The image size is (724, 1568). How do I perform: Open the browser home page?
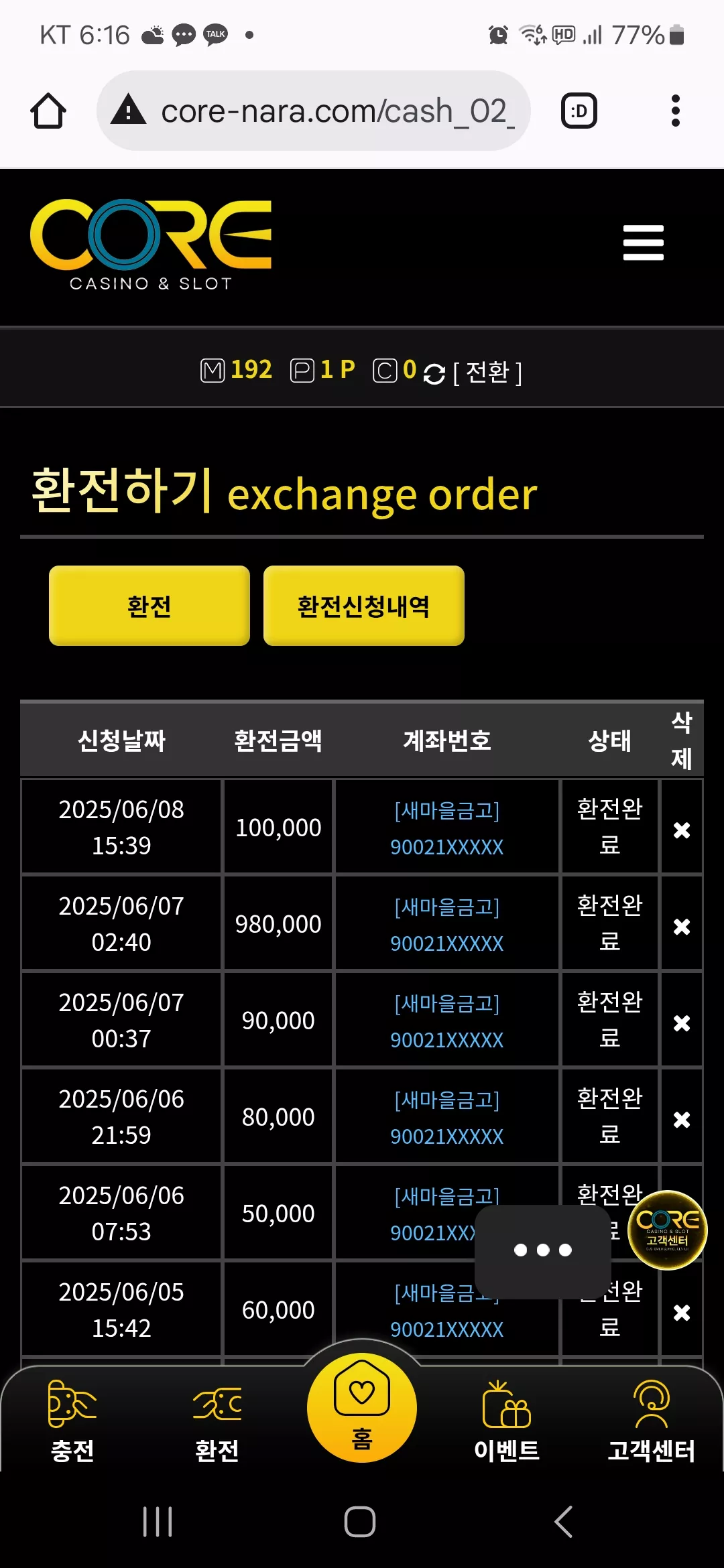coord(48,111)
